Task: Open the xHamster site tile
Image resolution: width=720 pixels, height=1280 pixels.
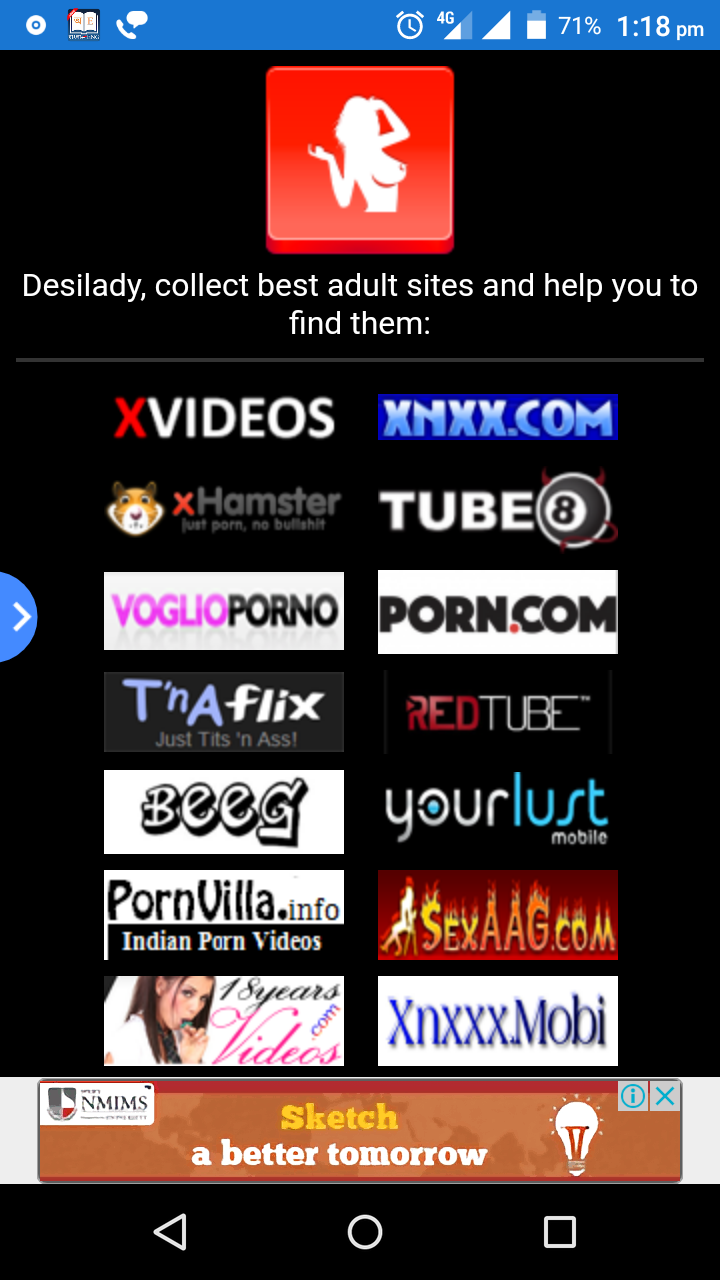Action: pyautogui.click(x=224, y=510)
